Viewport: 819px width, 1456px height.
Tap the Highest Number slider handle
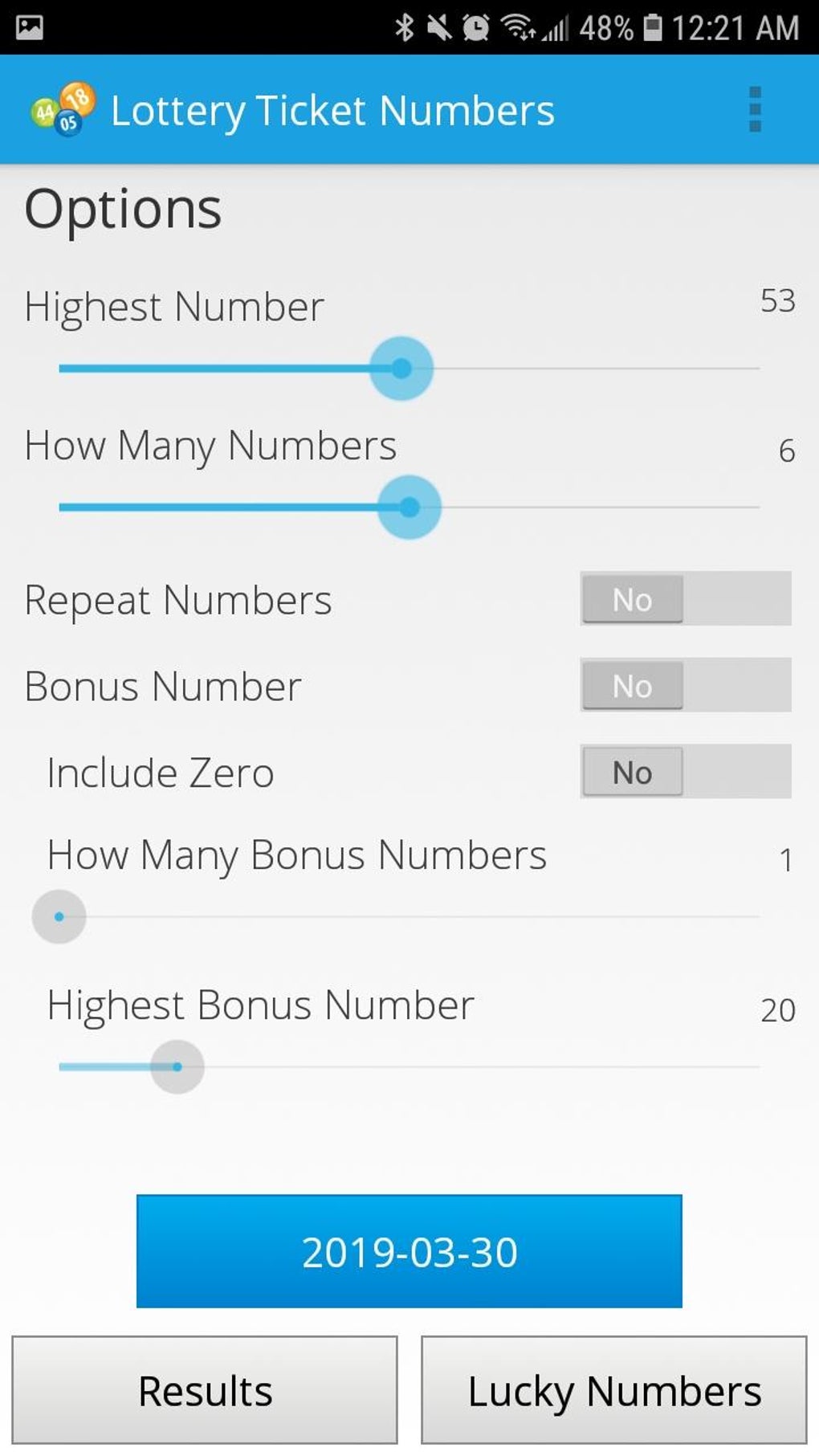(x=401, y=369)
